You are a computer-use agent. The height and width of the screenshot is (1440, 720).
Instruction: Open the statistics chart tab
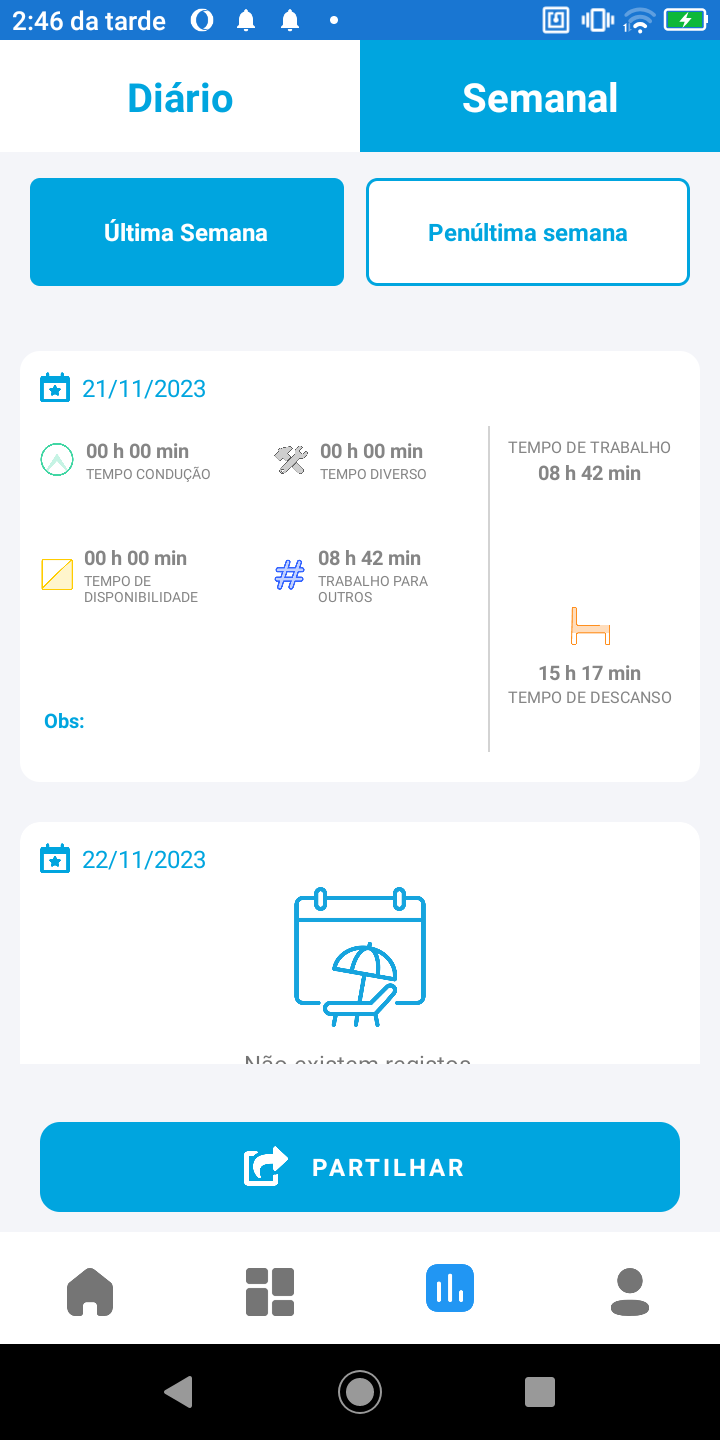pyautogui.click(x=450, y=1288)
